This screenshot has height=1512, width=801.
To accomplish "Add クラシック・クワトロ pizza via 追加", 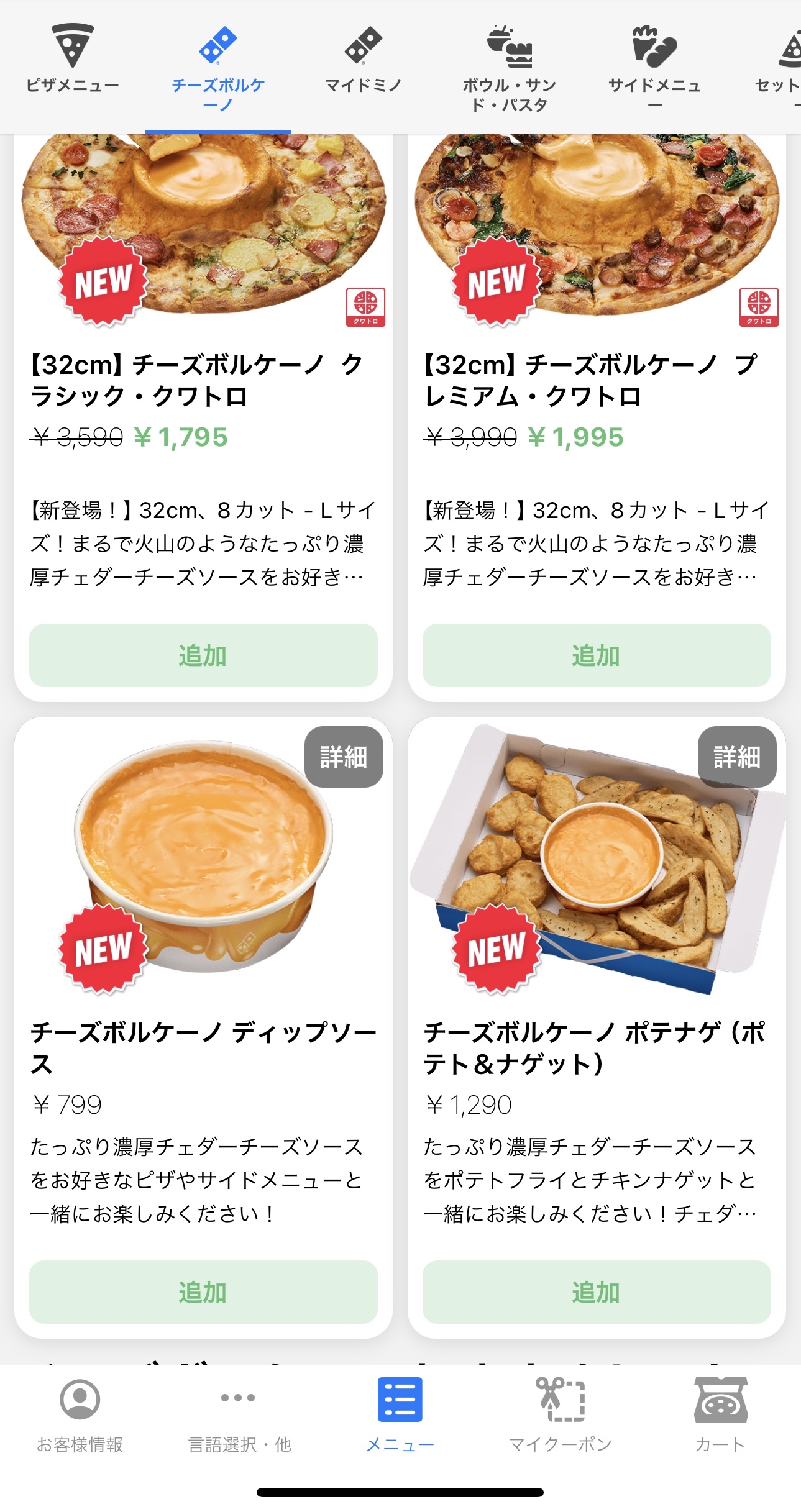I will pyautogui.click(x=203, y=655).
